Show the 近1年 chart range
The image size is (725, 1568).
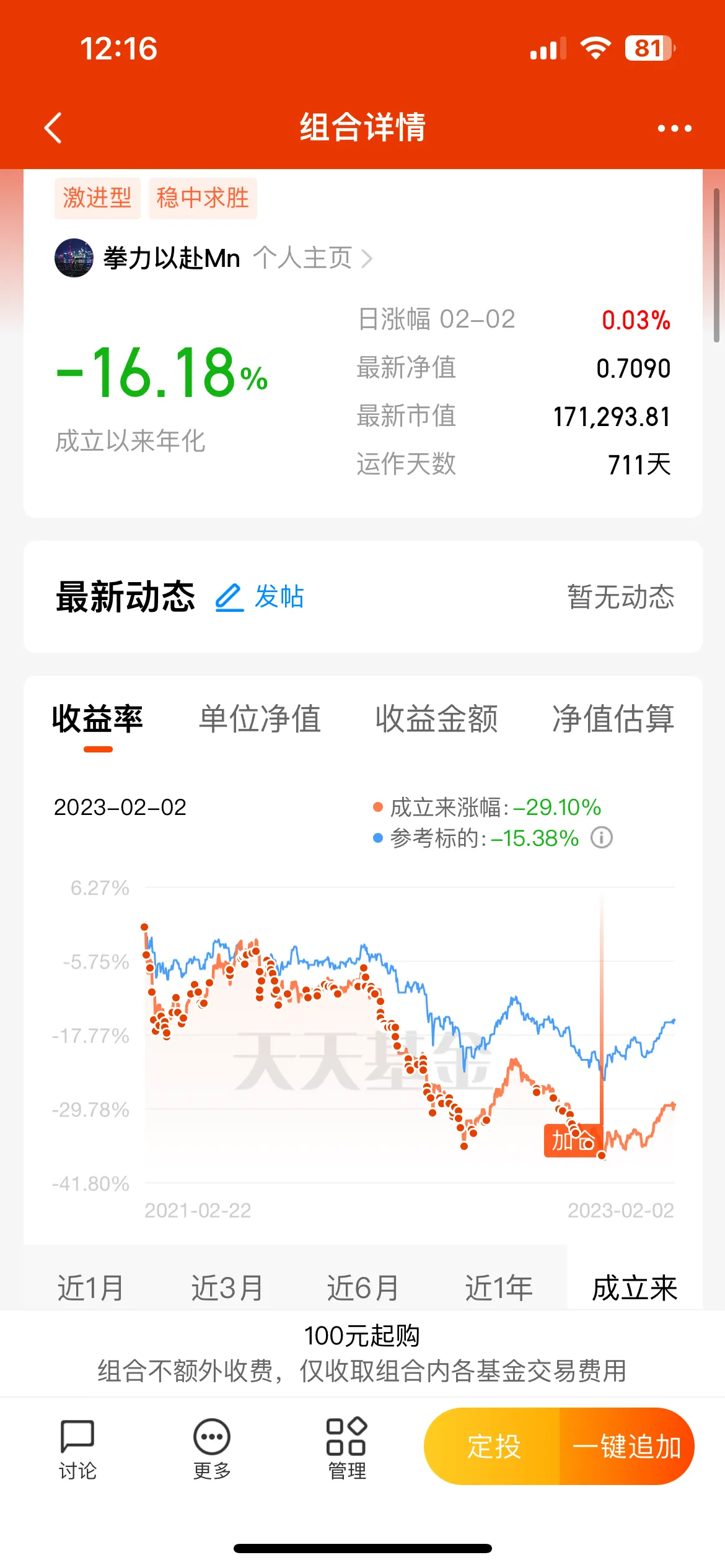click(499, 1288)
